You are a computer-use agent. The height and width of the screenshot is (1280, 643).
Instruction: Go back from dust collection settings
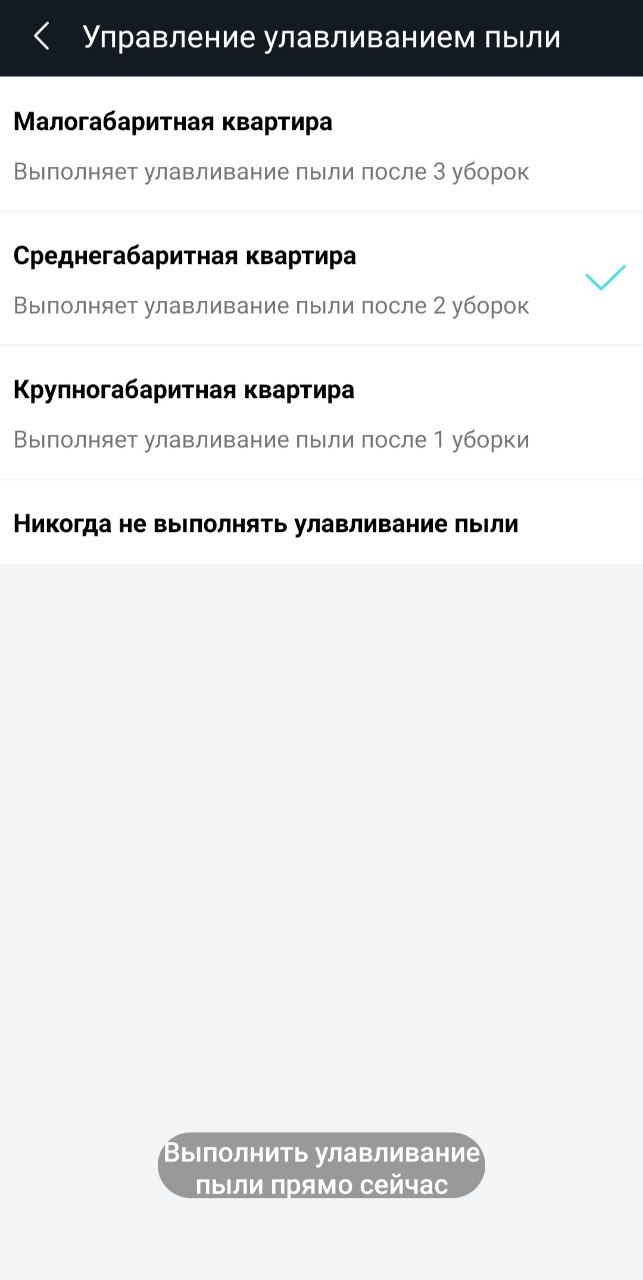[x=41, y=38]
